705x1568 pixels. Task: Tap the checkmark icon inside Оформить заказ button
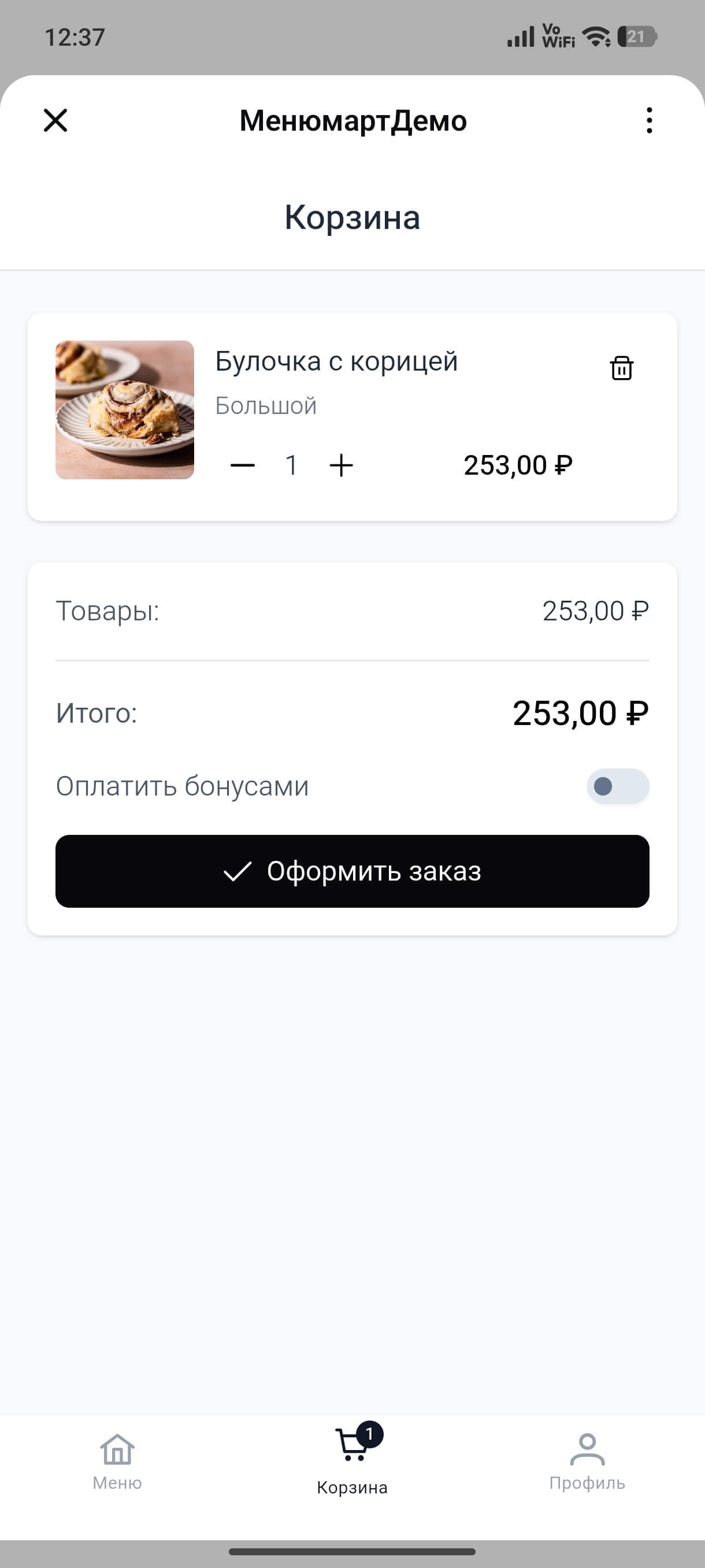point(238,872)
